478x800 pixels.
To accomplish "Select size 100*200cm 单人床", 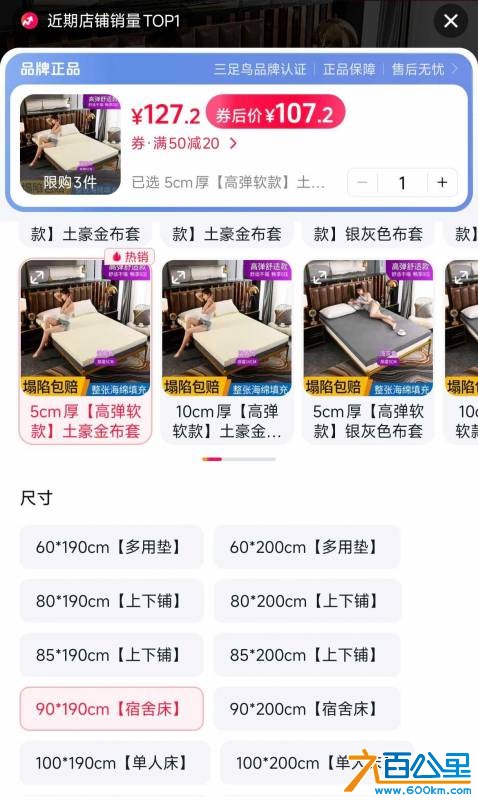I will coord(316,763).
